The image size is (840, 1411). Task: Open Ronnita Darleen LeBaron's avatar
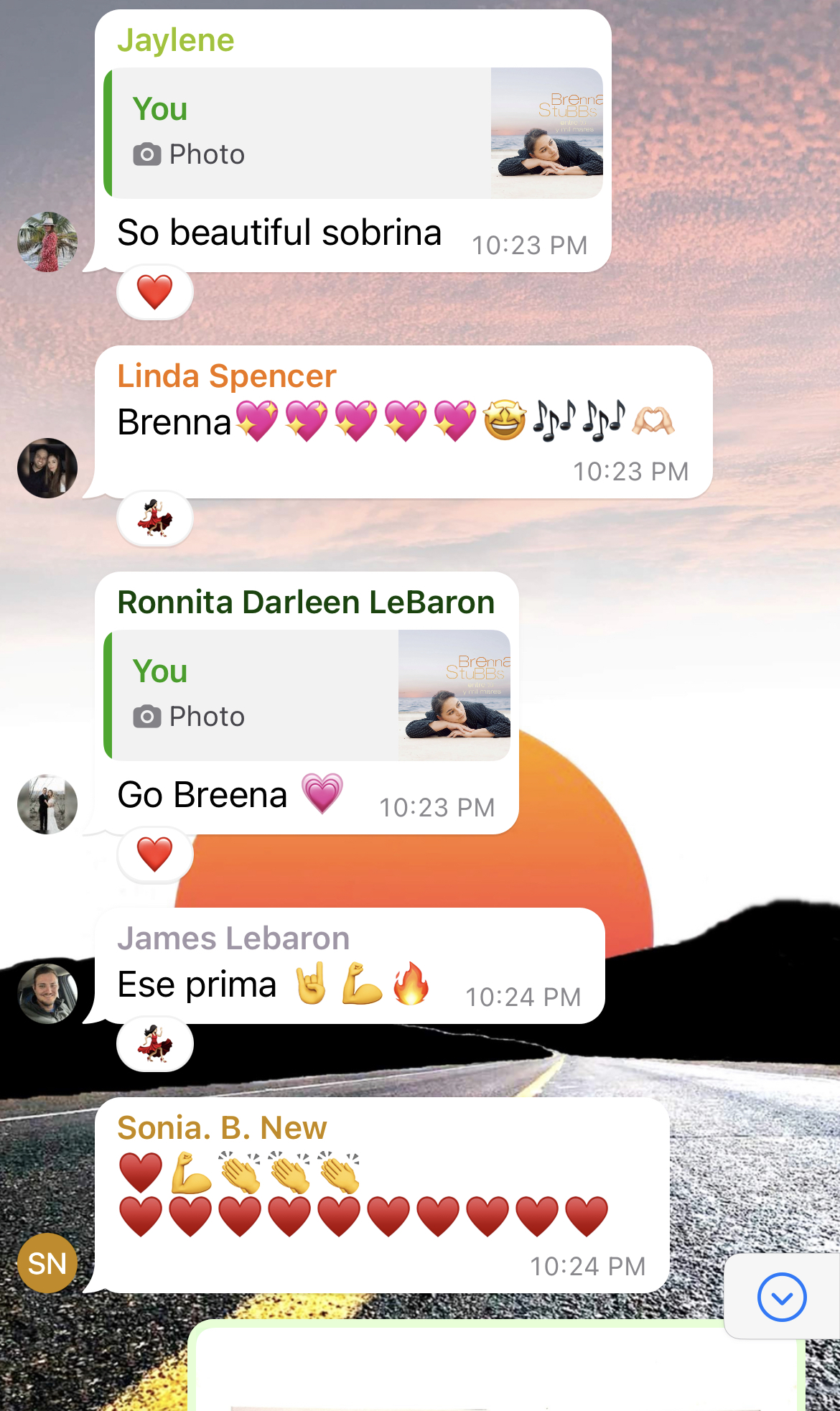[47, 804]
